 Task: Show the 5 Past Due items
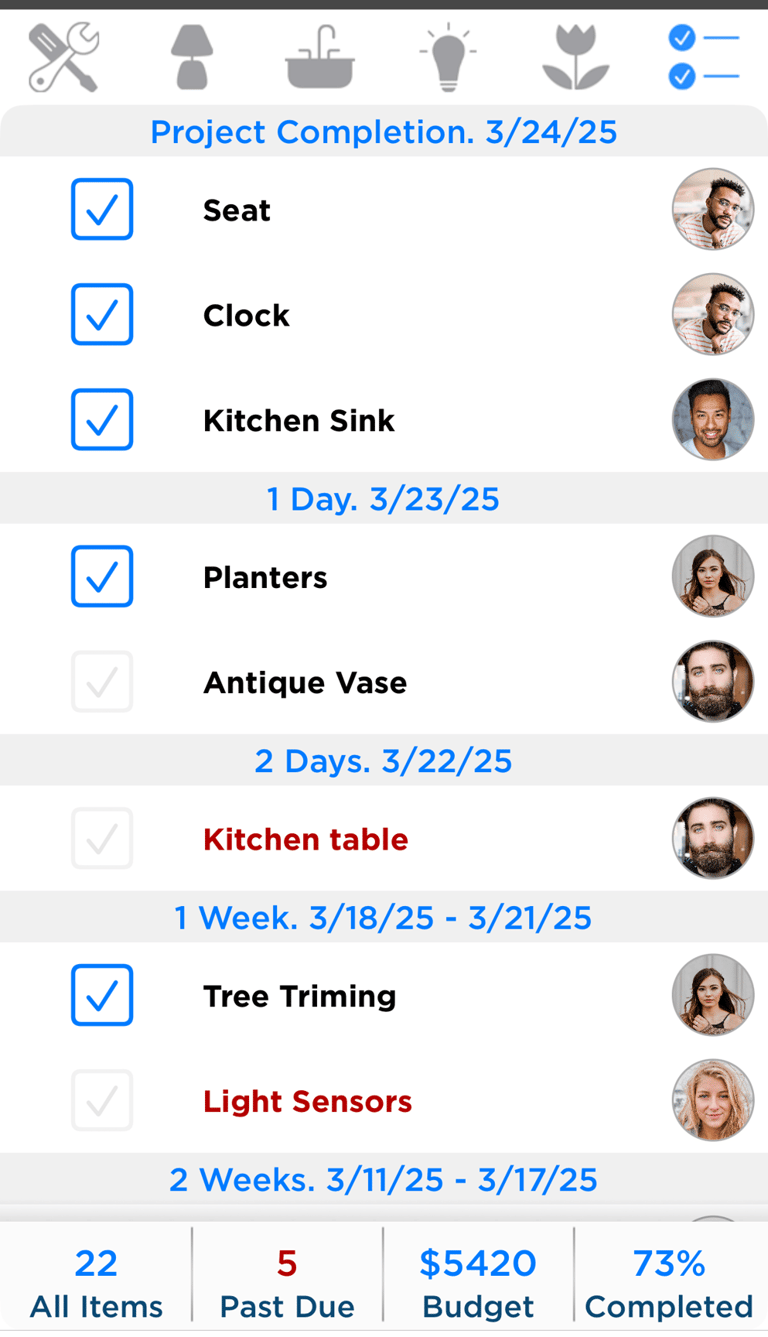287,1284
